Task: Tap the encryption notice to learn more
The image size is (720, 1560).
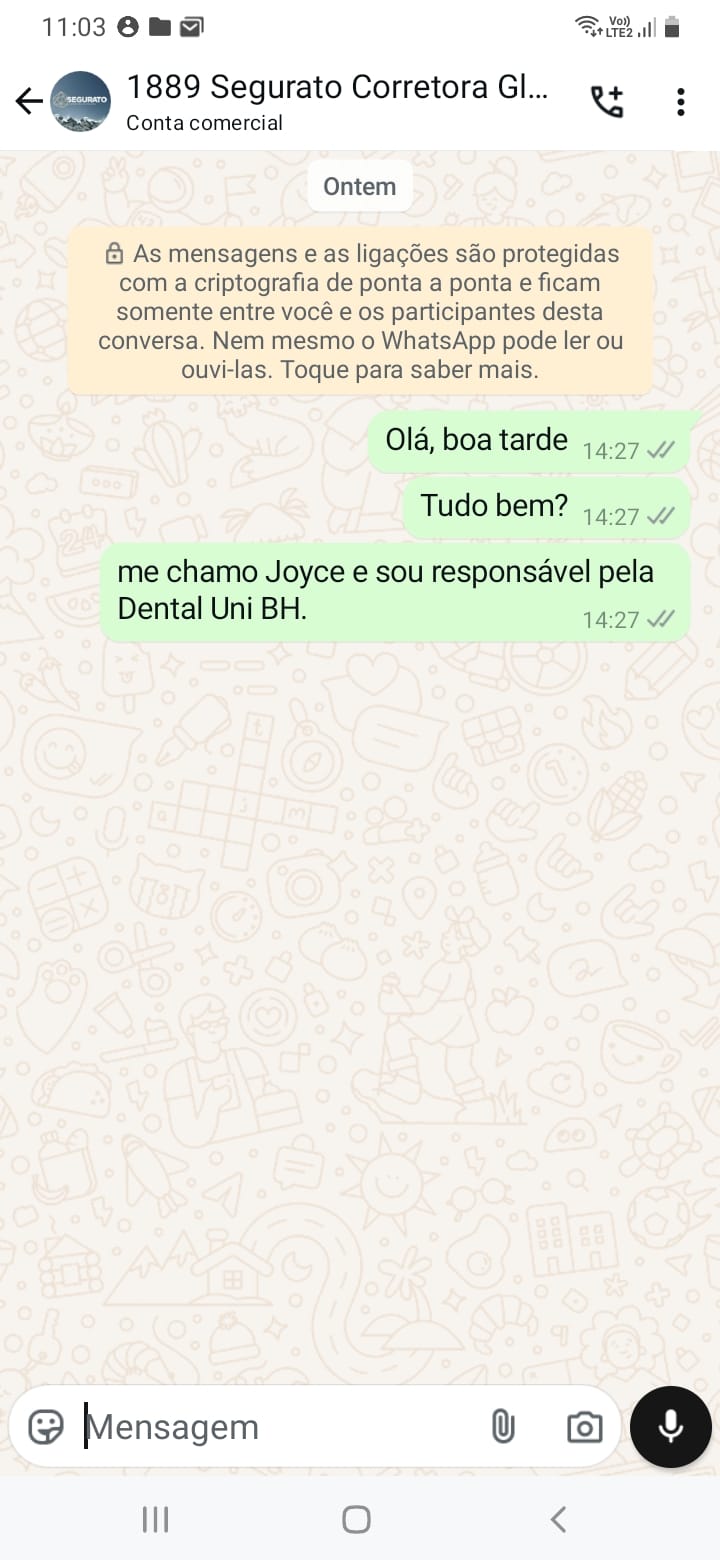Action: click(x=360, y=311)
